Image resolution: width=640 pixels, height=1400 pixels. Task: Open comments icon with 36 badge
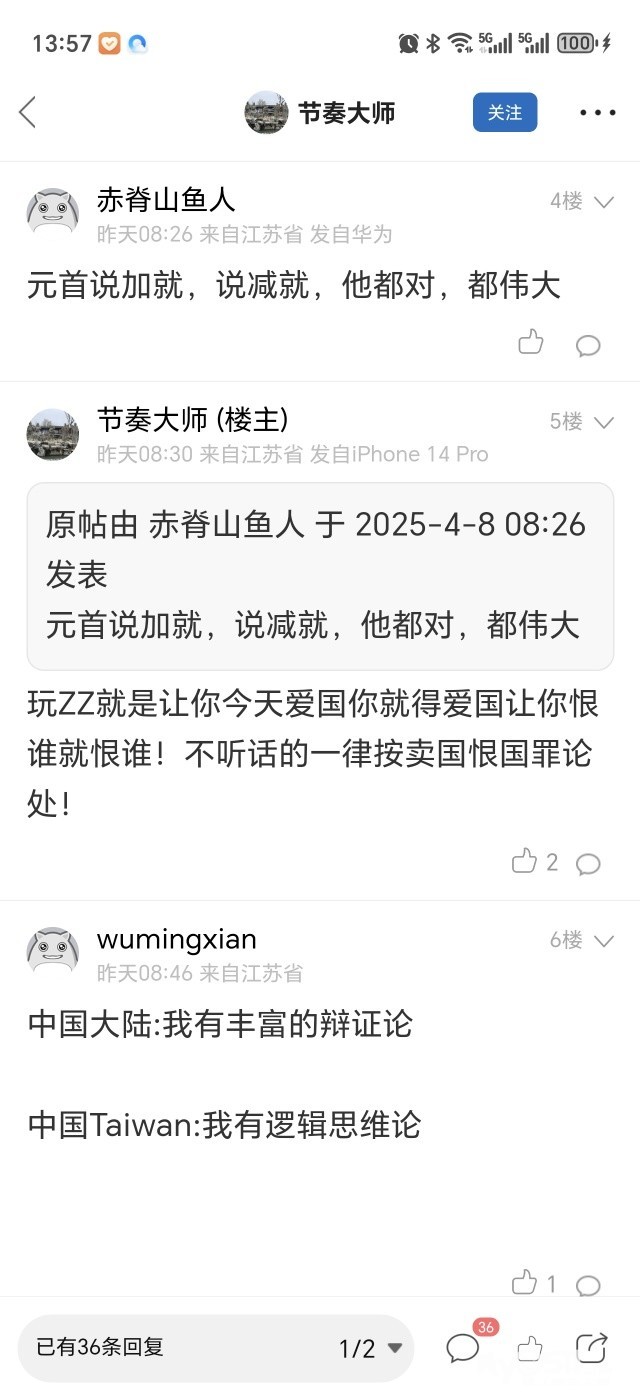point(463,1347)
